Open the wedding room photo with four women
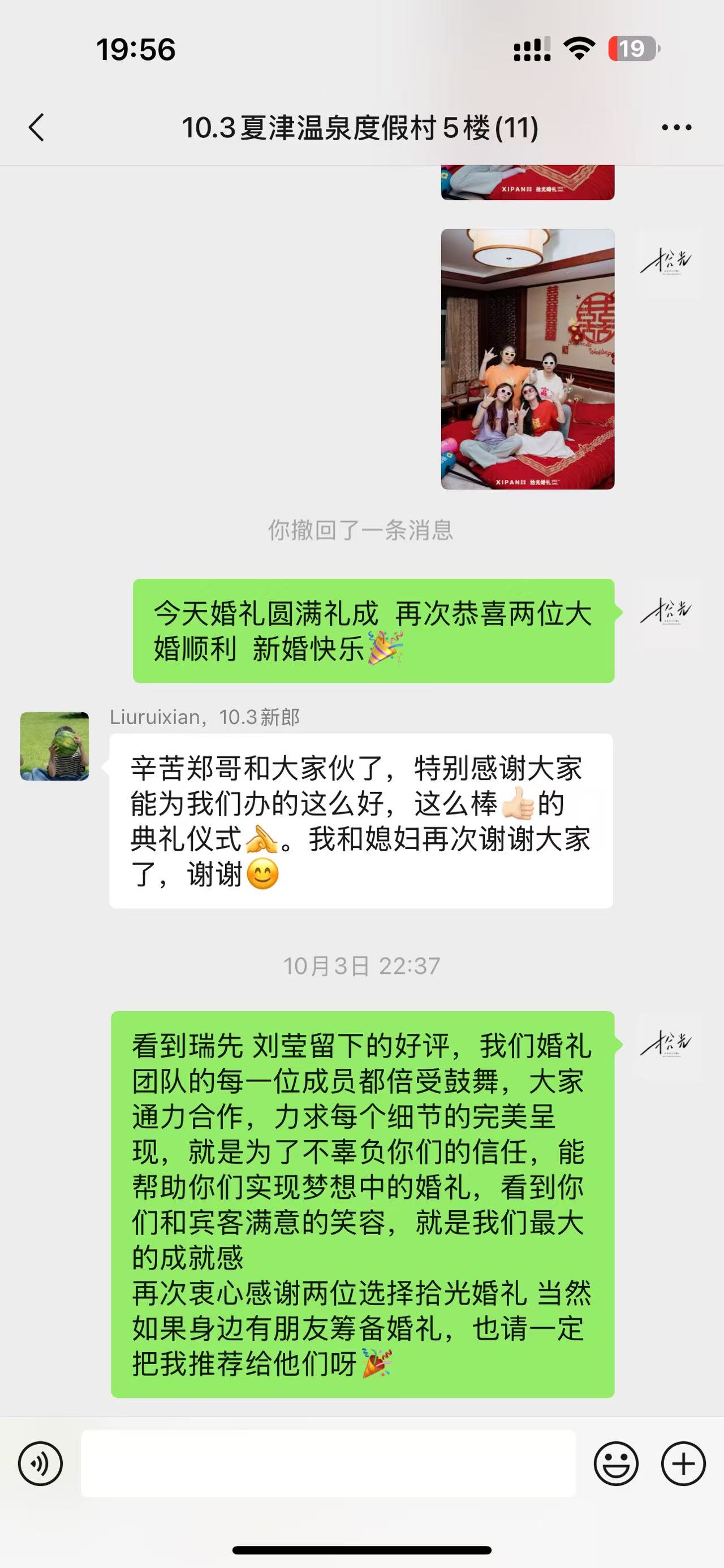This screenshot has width=724, height=1568. pos(527,358)
